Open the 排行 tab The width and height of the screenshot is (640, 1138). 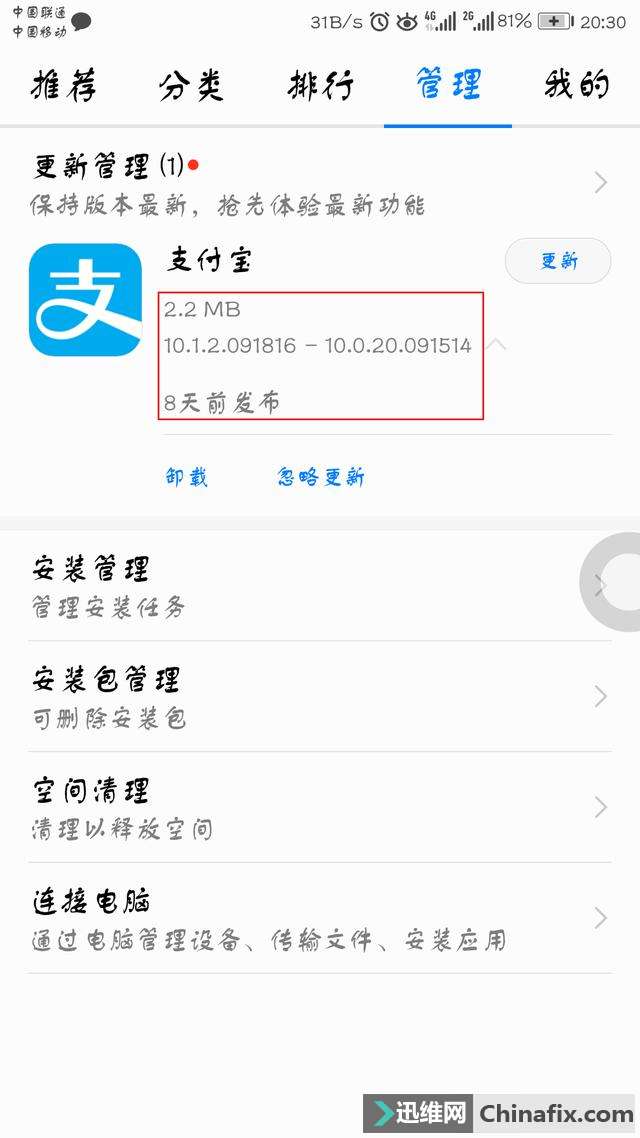[x=320, y=86]
